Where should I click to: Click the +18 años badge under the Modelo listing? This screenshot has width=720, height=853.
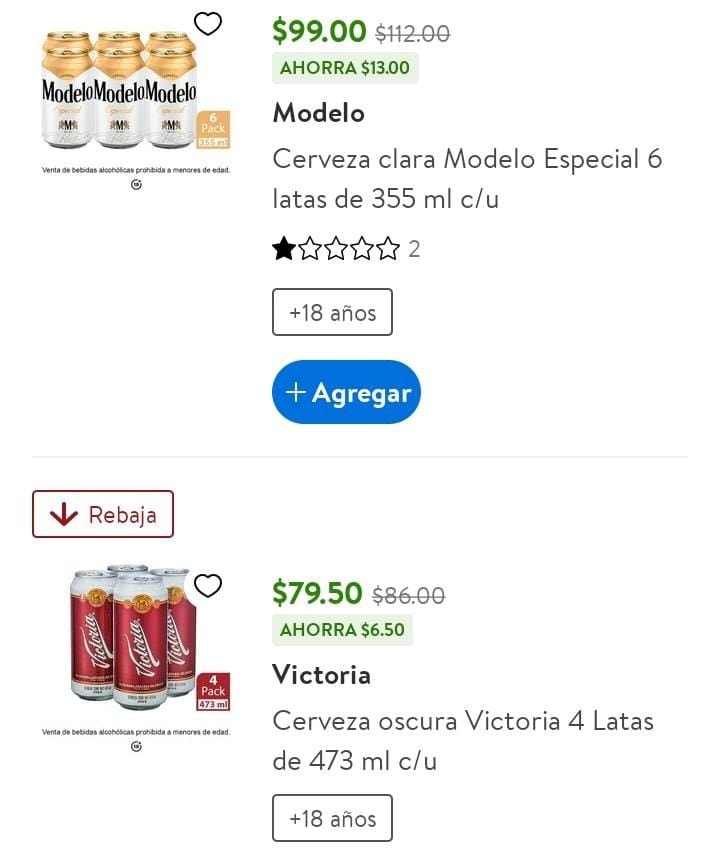(332, 312)
